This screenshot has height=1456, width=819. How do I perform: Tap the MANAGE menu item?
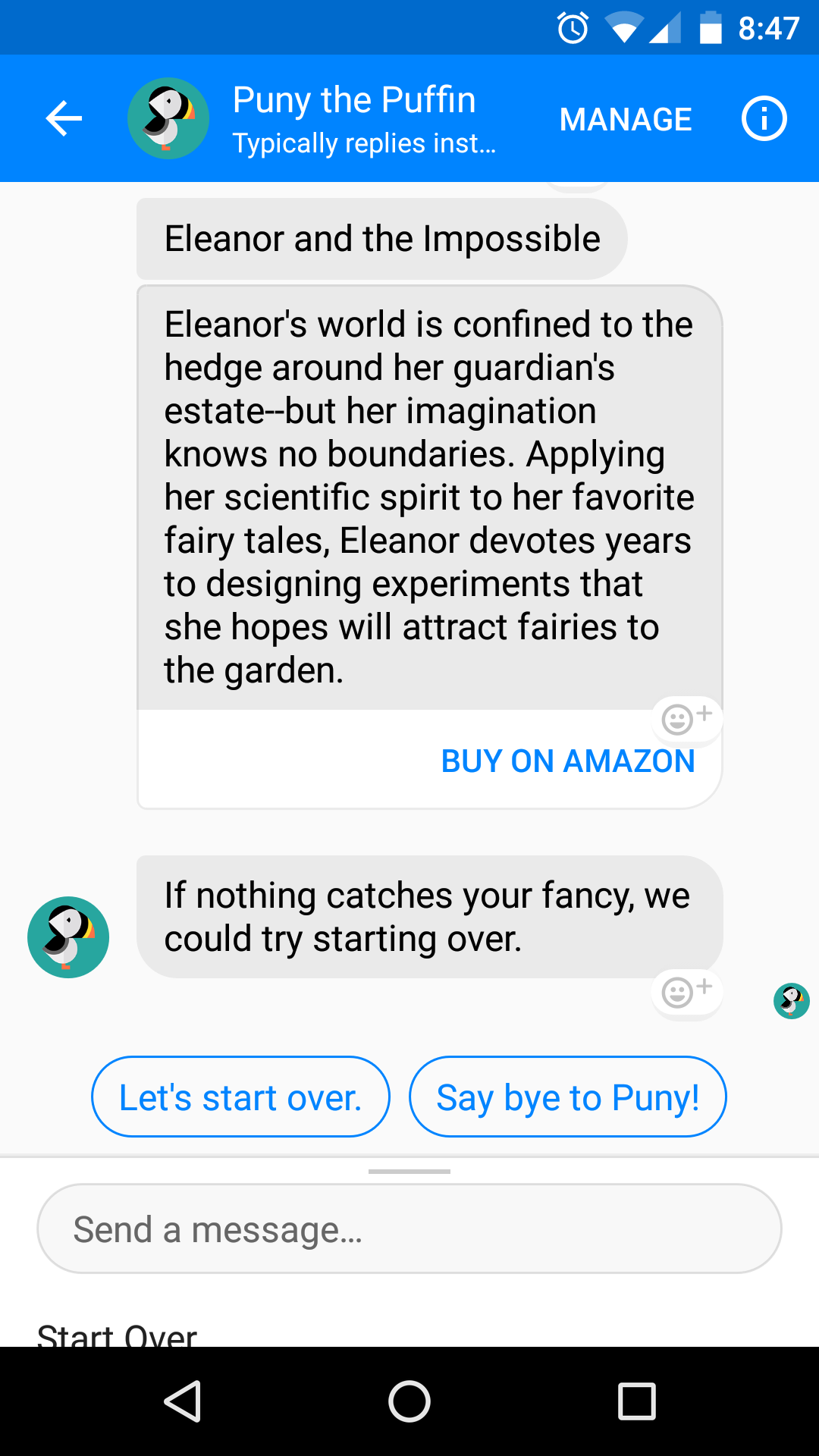click(625, 118)
